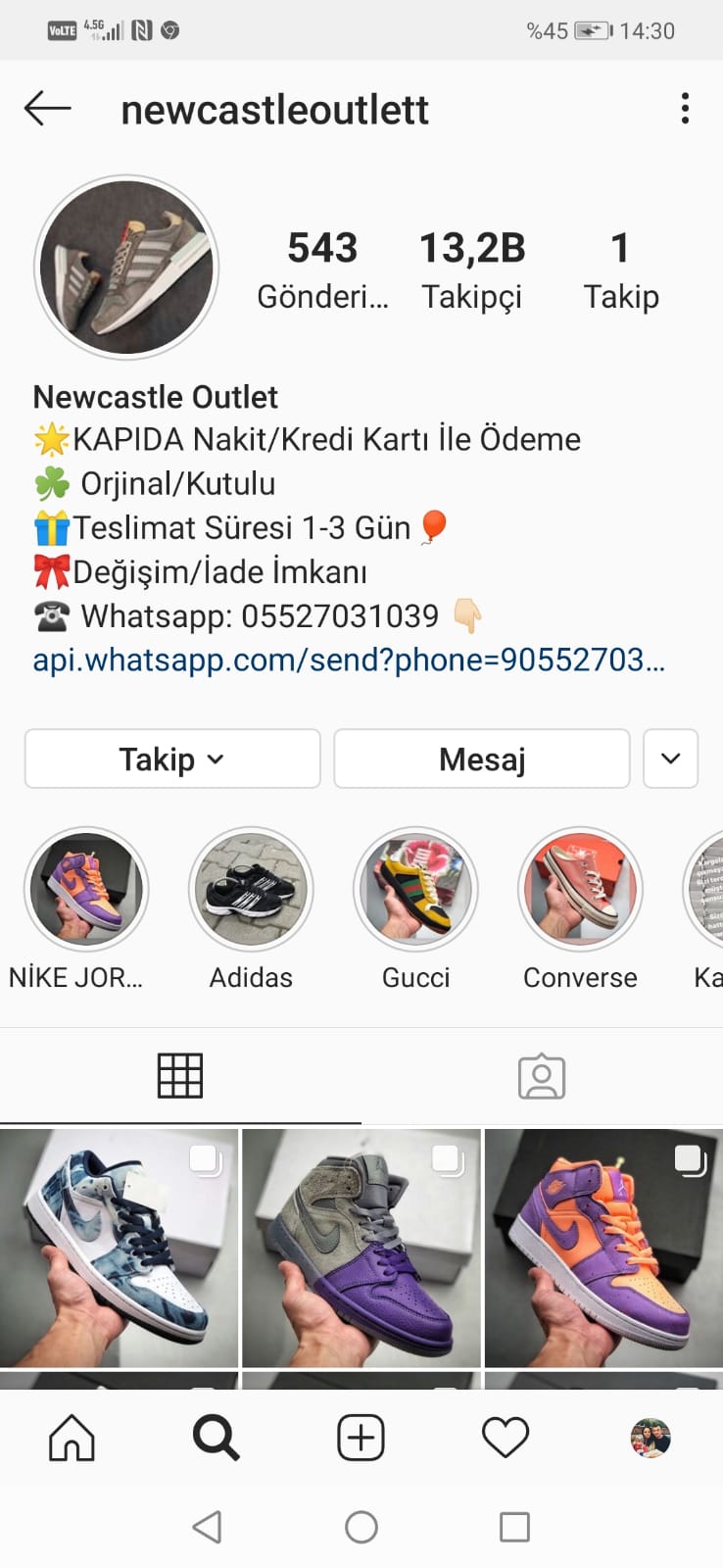Open the api.whatsapp.com link in bio
The image size is (723, 1568).
pos(349,660)
